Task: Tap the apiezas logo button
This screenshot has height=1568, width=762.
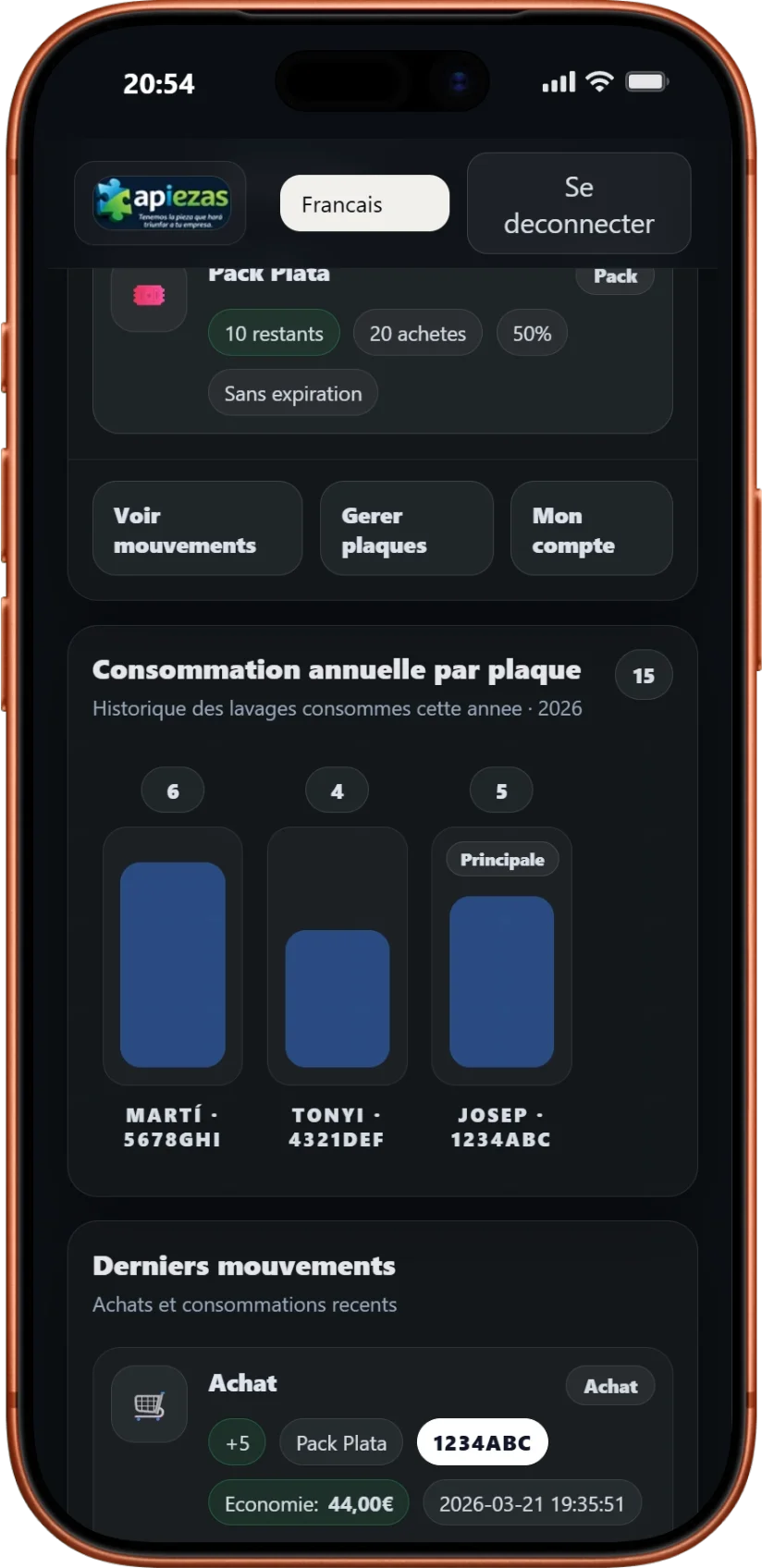Action: pyautogui.click(x=161, y=203)
